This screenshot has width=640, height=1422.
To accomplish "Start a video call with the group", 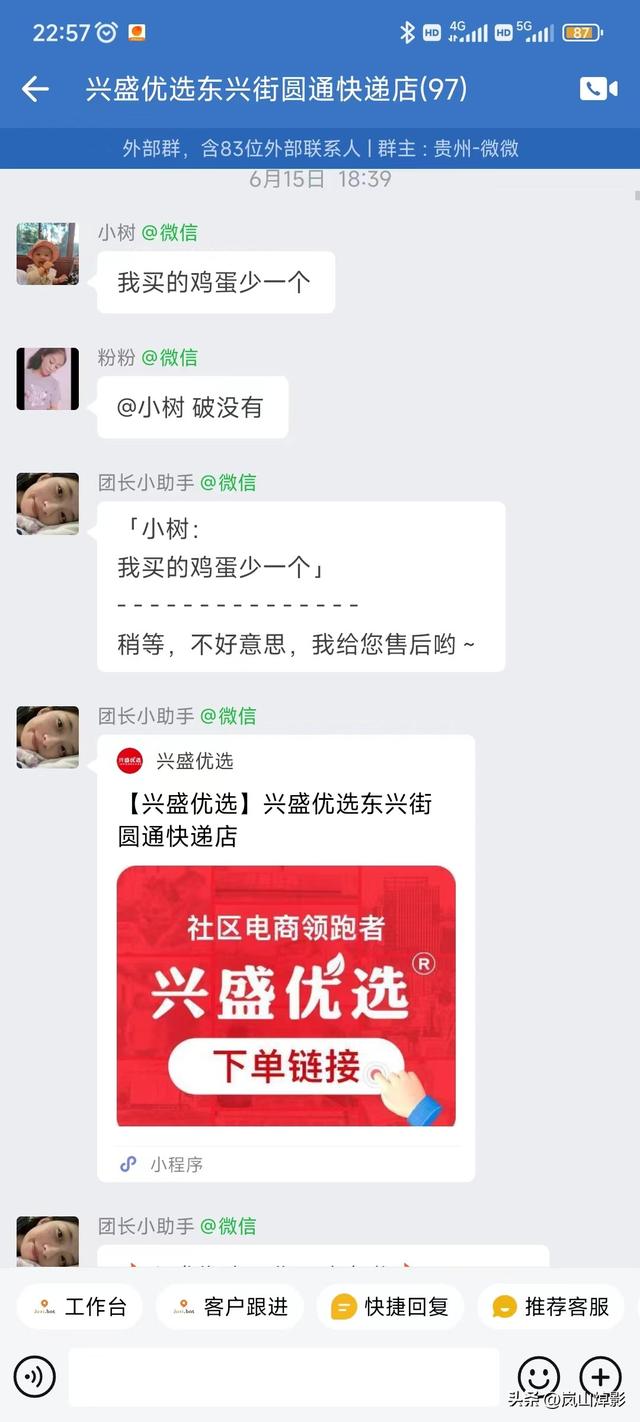I will pos(598,89).
